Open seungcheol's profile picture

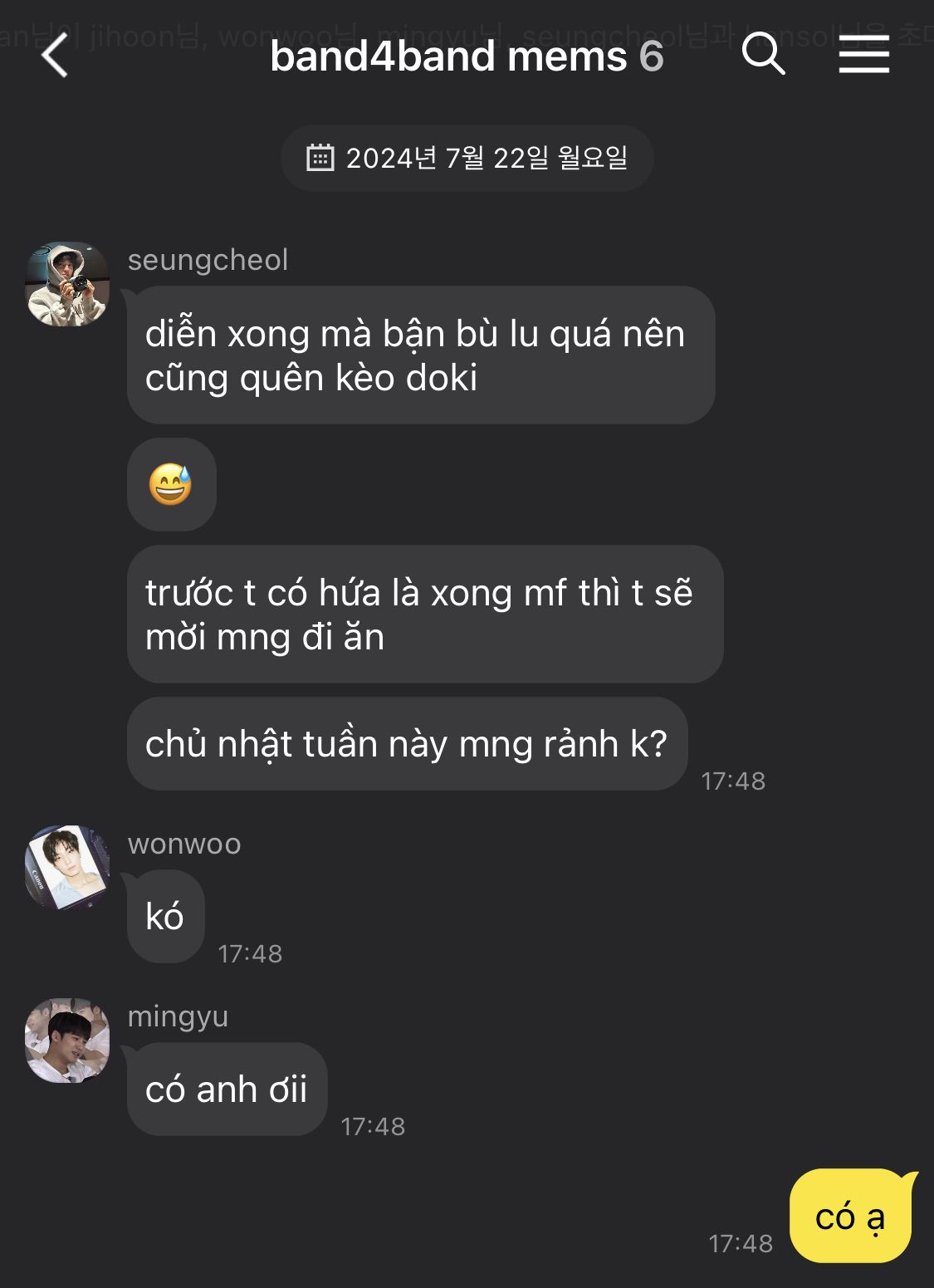point(67,284)
